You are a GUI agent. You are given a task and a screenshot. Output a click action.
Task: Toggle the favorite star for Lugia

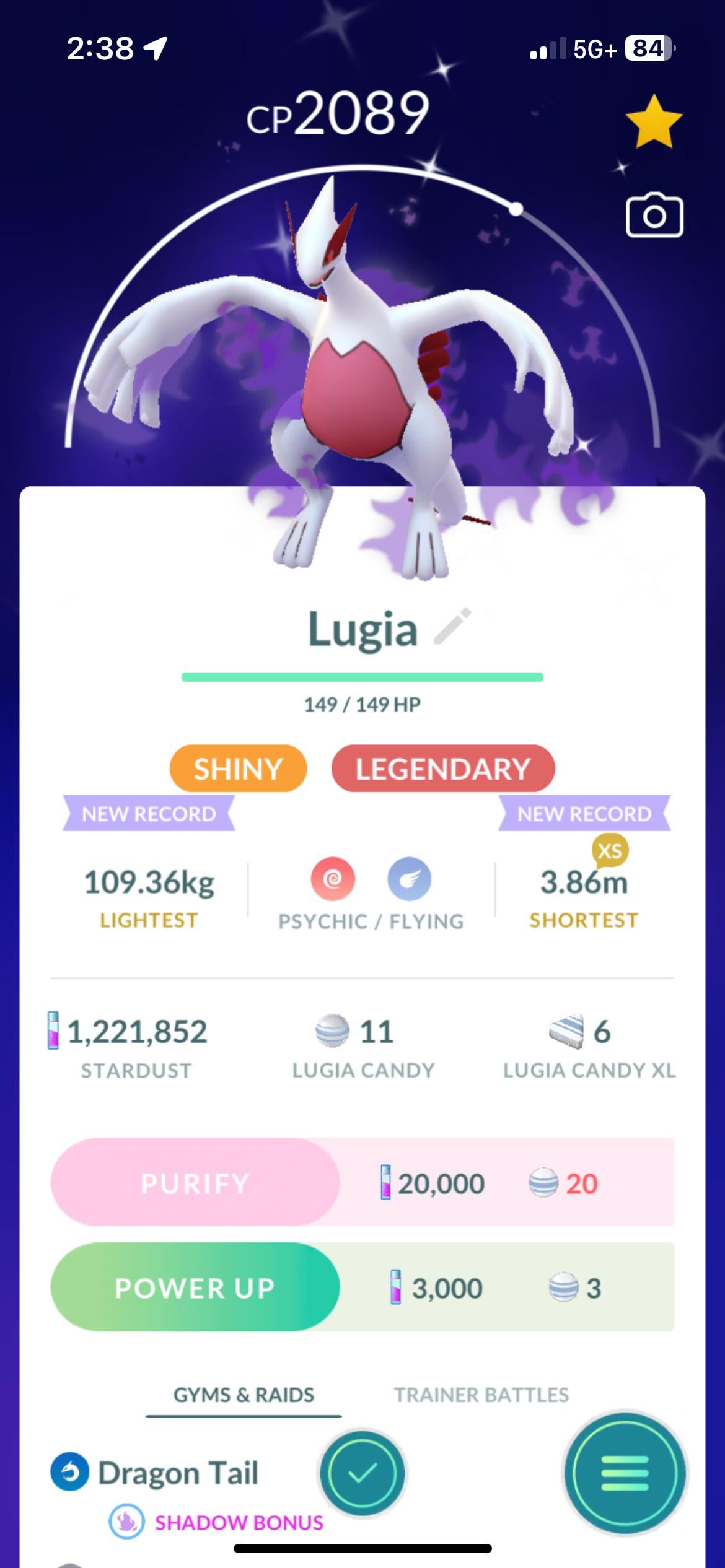pyautogui.click(x=654, y=122)
